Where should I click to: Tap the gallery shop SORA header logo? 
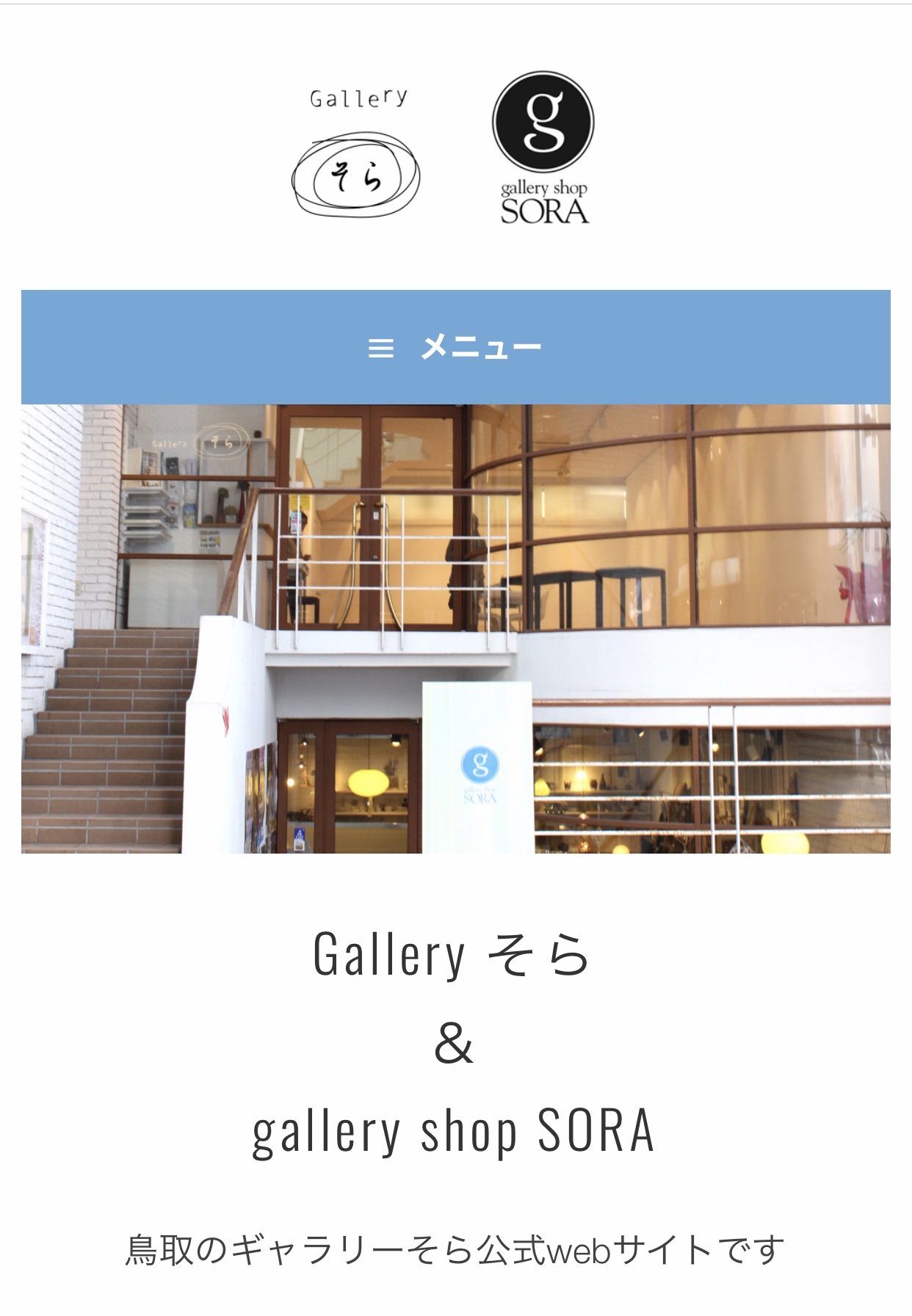(x=543, y=148)
